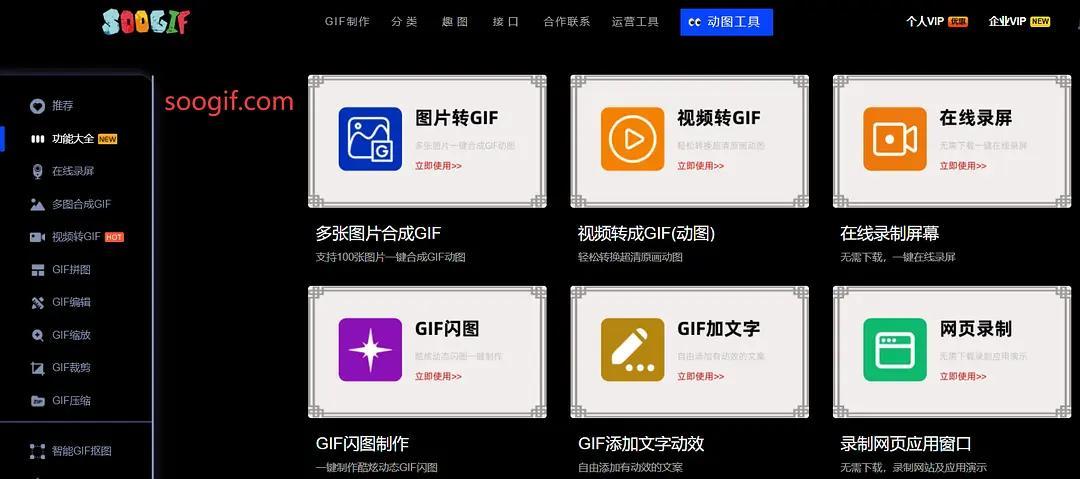Go to the 分类 section
Image resolution: width=1080 pixels, height=479 pixels.
pyautogui.click(x=404, y=22)
